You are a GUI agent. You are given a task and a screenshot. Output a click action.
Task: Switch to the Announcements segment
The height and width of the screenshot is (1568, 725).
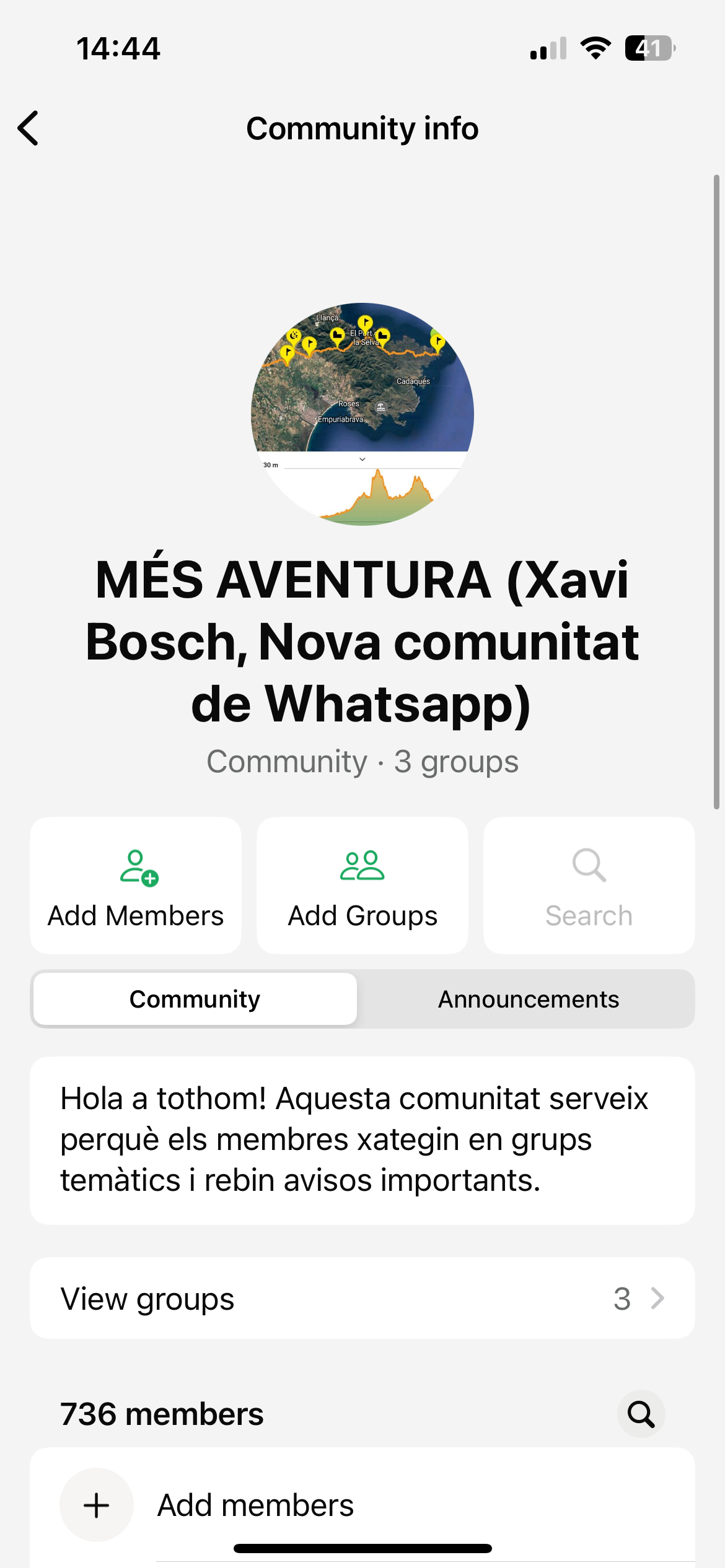529,999
